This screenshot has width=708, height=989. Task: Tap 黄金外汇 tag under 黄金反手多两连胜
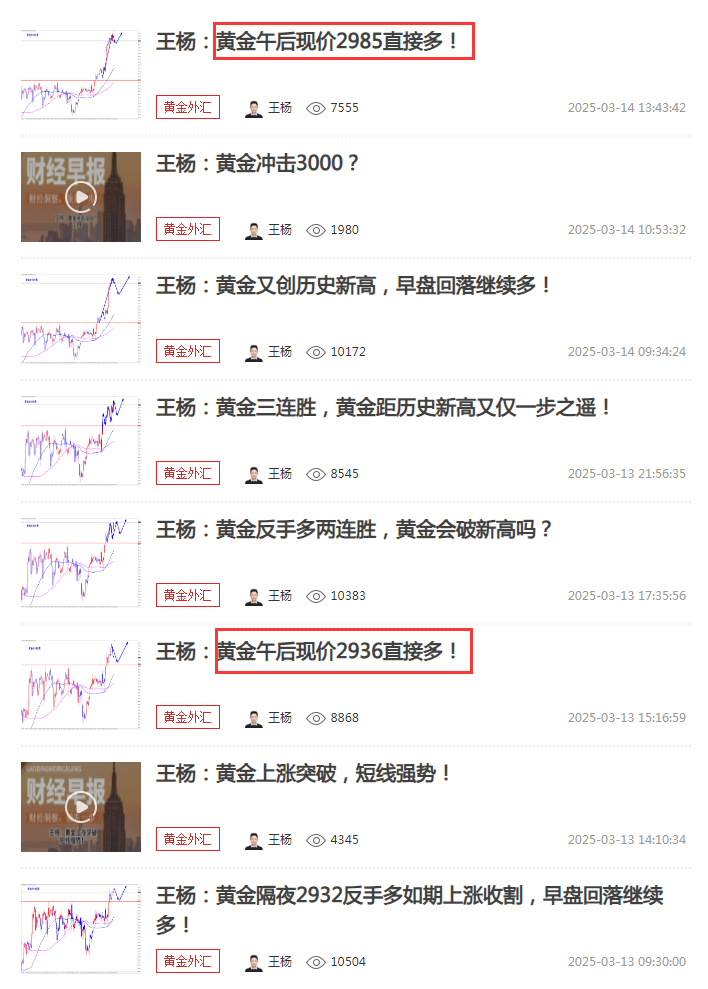point(187,596)
